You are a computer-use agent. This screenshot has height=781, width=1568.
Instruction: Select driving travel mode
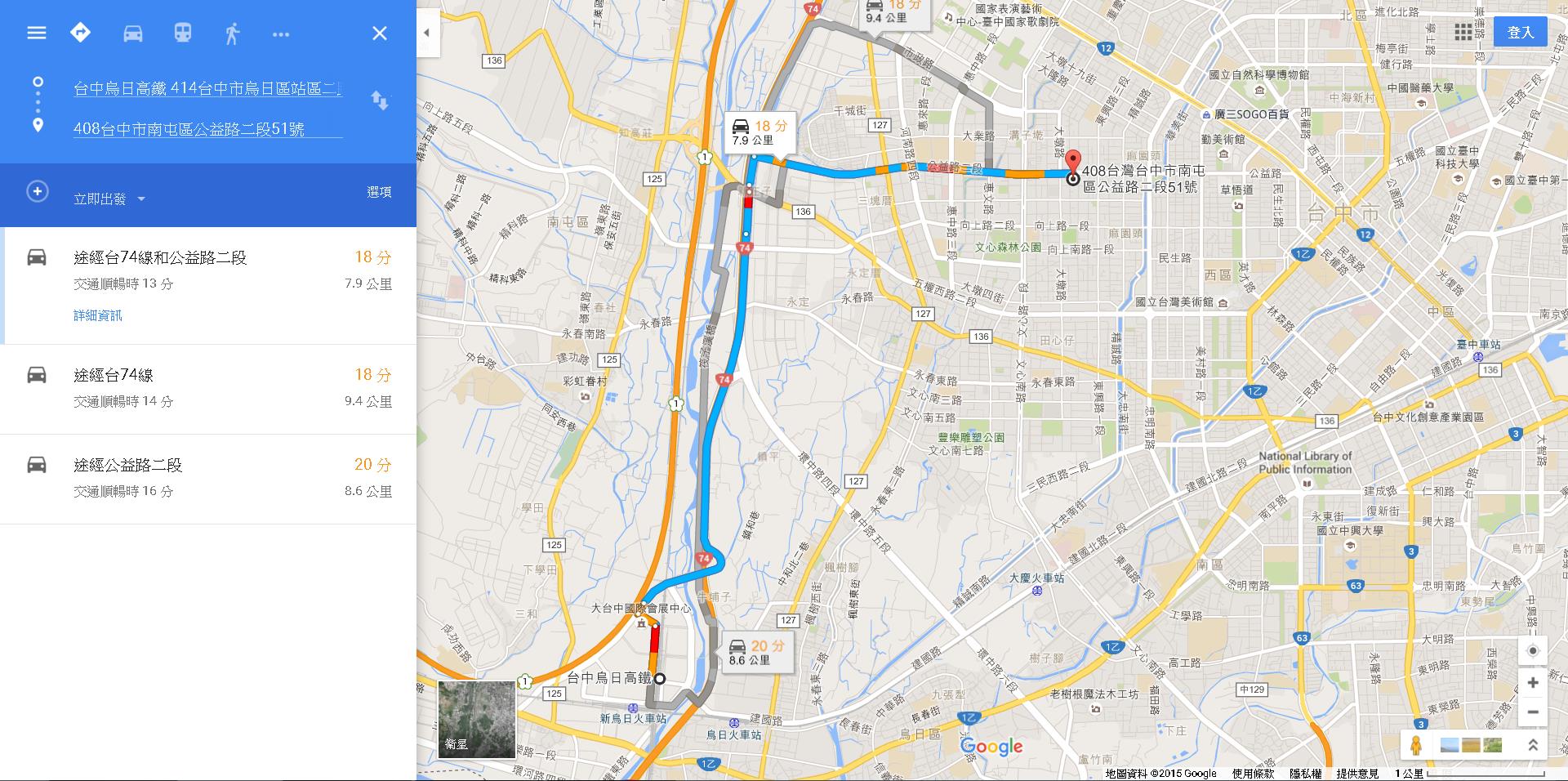click(x=133, y=33)
